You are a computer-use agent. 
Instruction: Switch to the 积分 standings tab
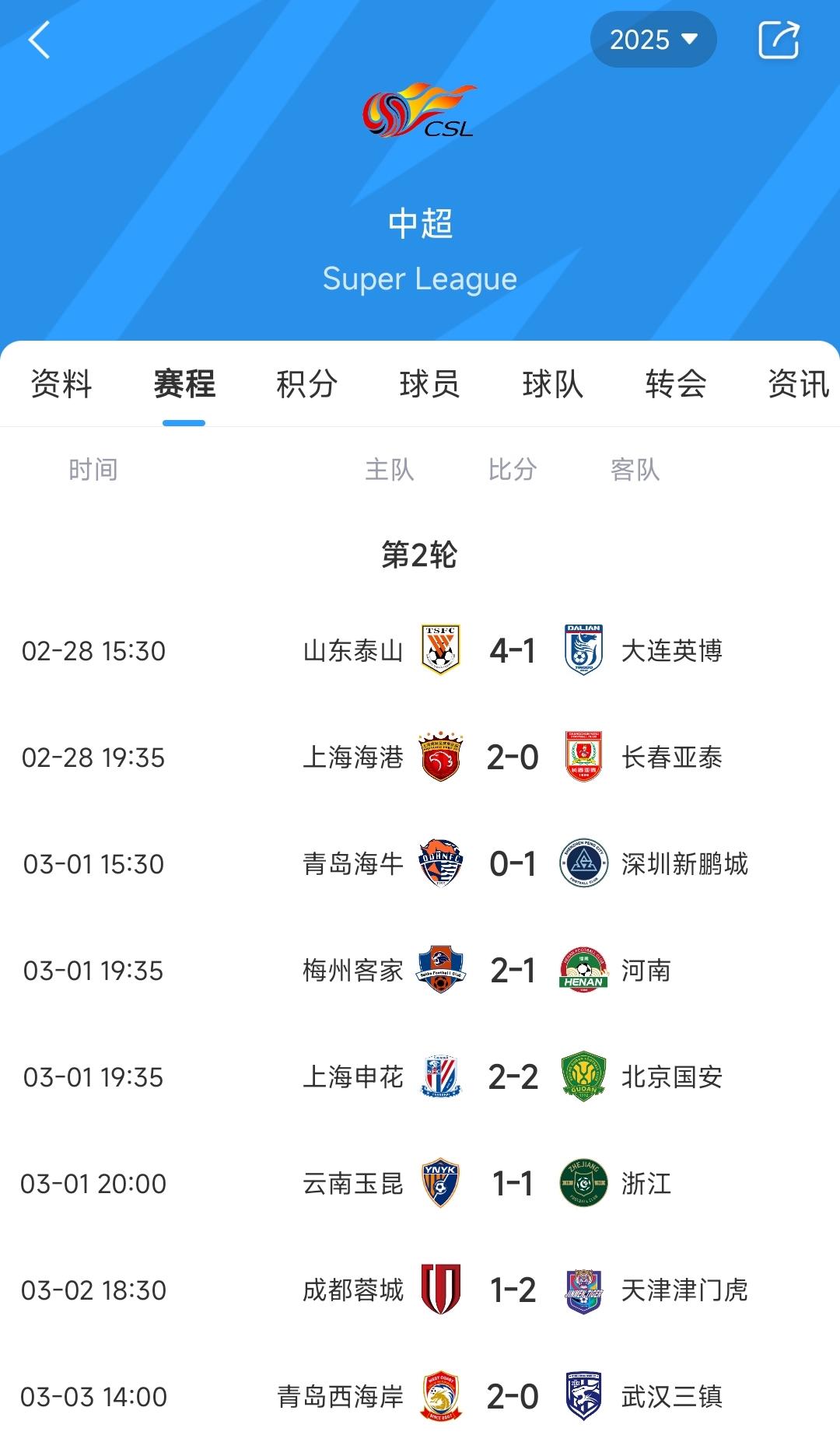point(307,384)
